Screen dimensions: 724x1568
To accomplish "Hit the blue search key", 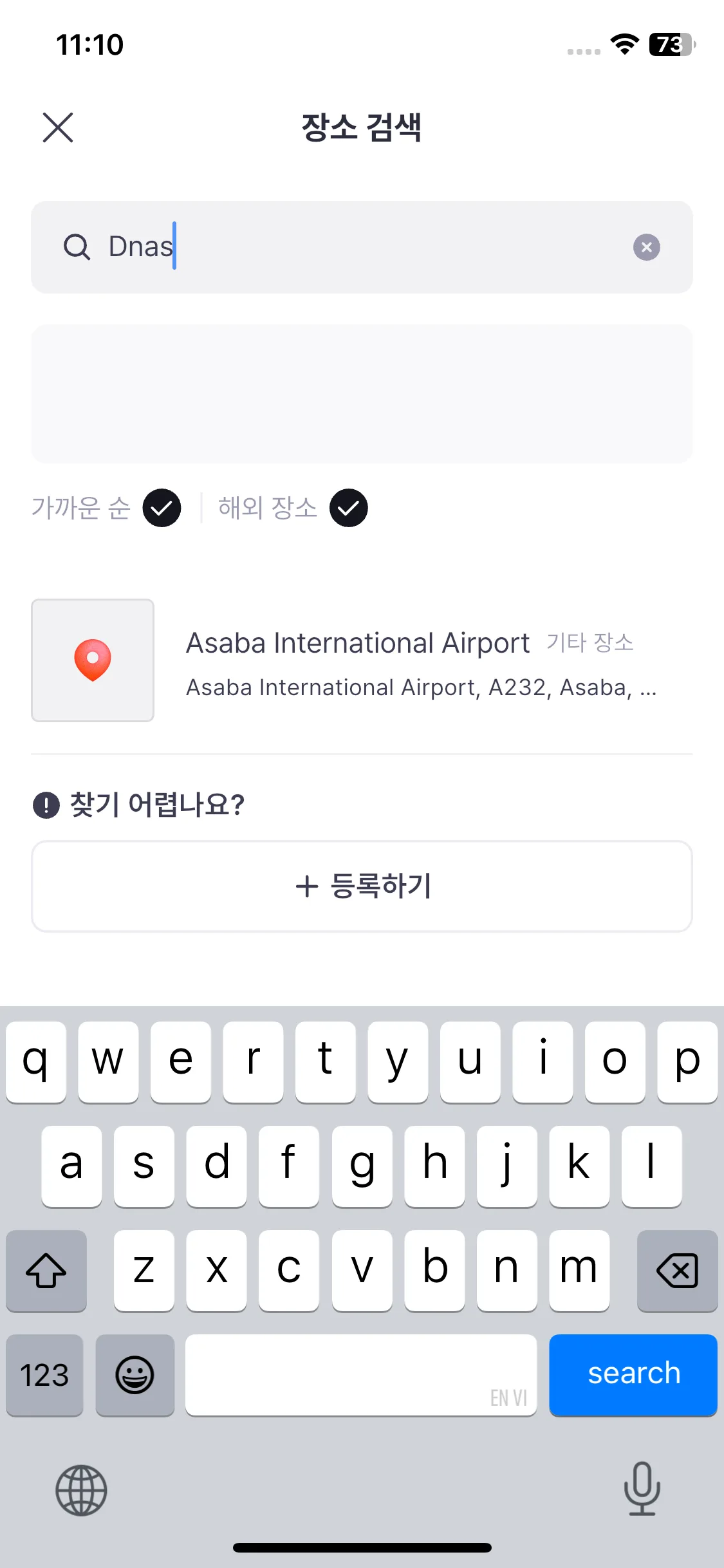I will tap(633, 1374).
